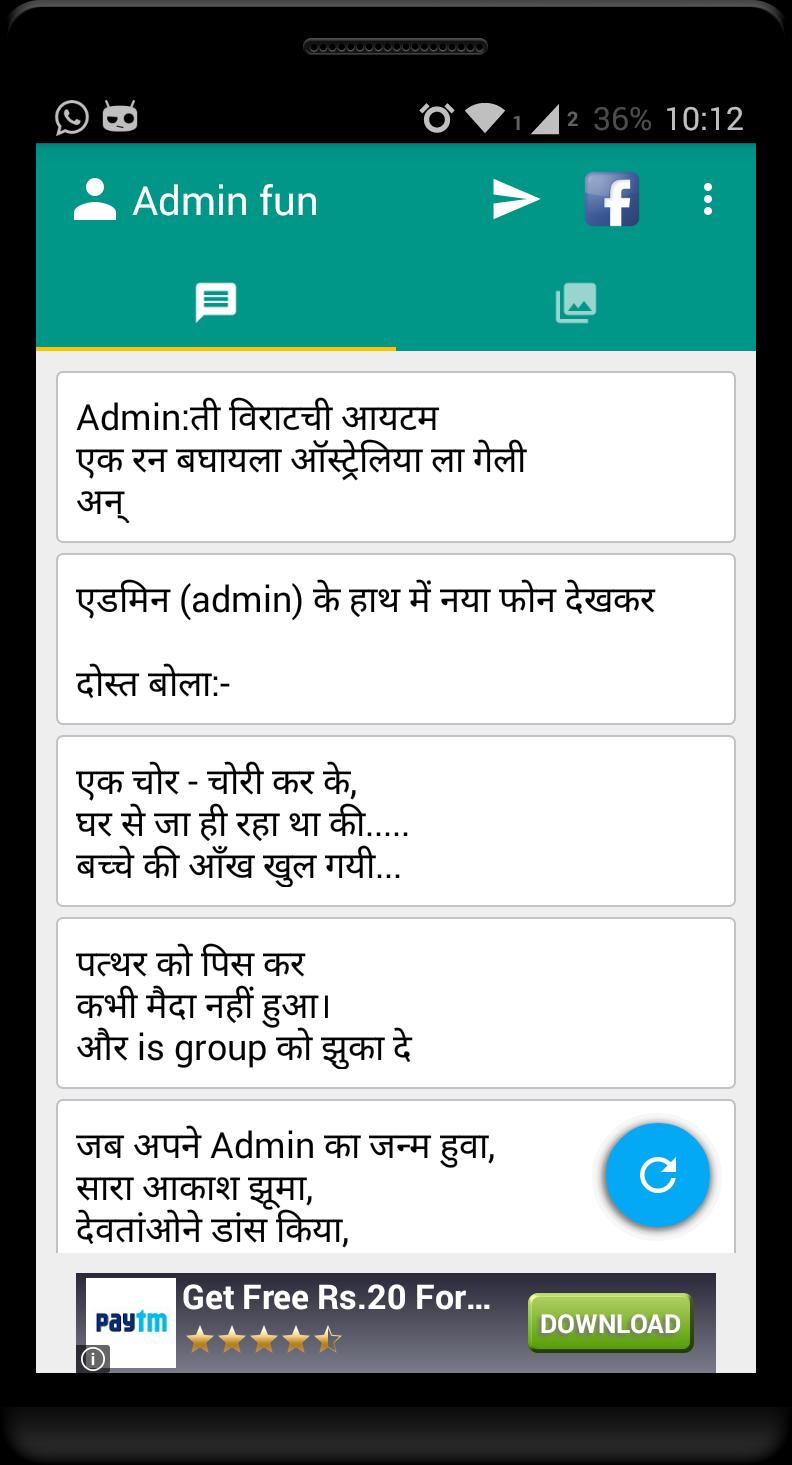Switch to the image gallery tab
The height and width of the screenshot is (1465, 792).
coord(576,302)
